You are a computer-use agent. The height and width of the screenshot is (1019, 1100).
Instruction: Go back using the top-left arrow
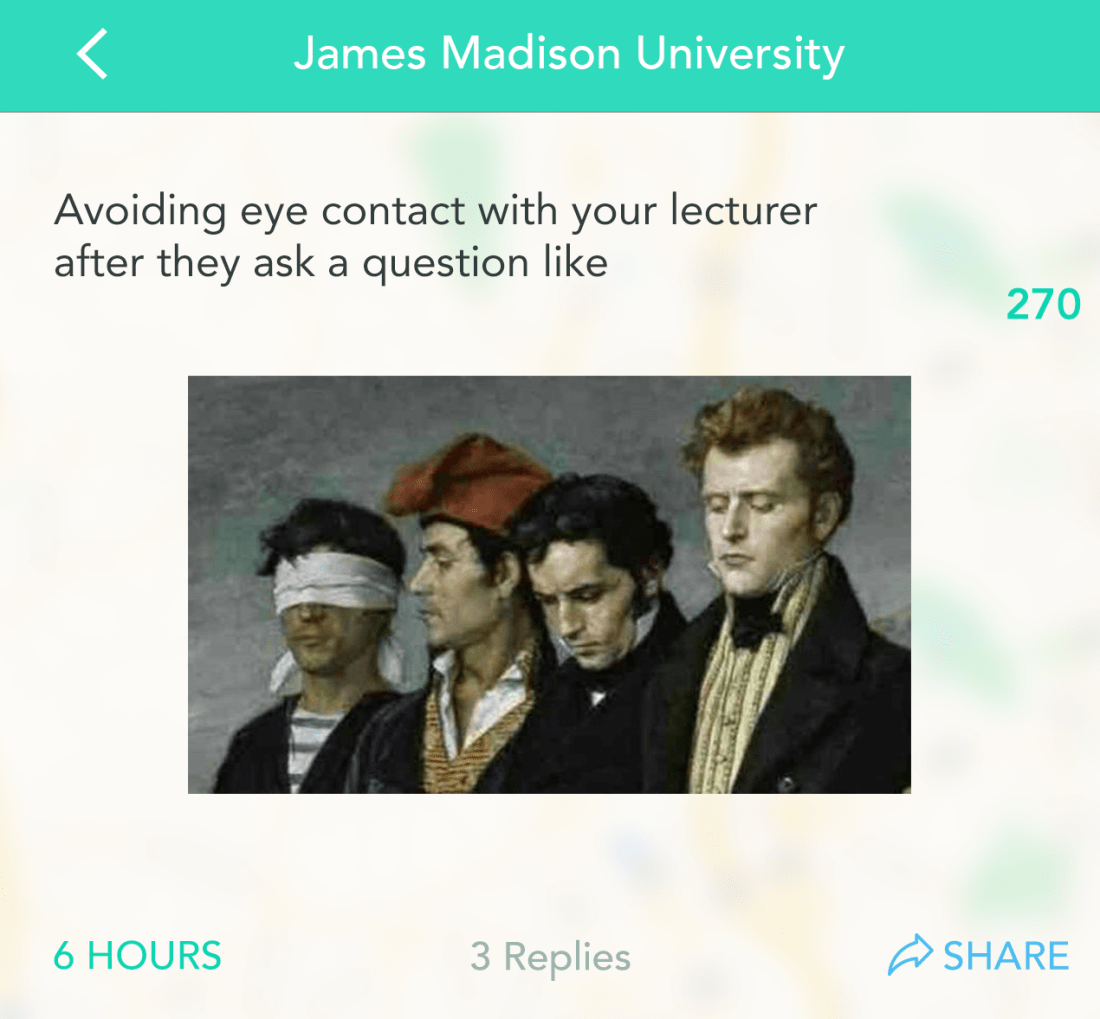(x=92, y=54)
